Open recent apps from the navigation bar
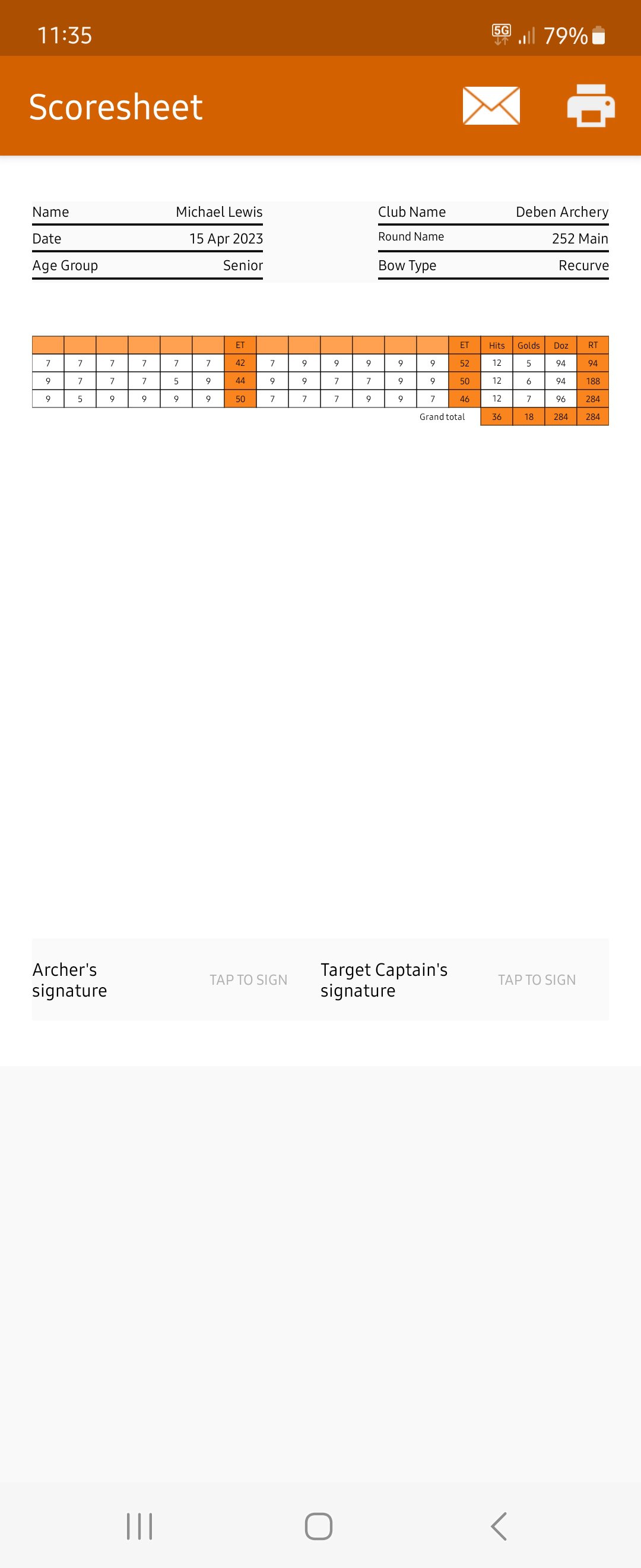Screen dimensions: 641x1568 coord(139,1525)
